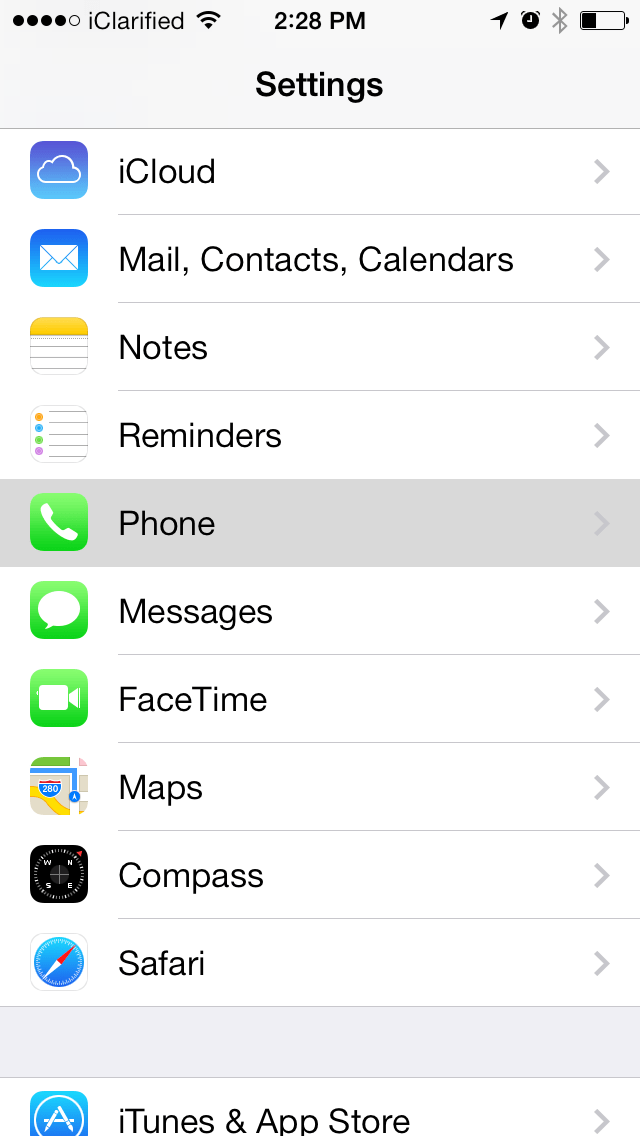The width and height of the screenshot is (640, 1136).
Task: Go to Safari settings
Action: click(x=320, y=963)
